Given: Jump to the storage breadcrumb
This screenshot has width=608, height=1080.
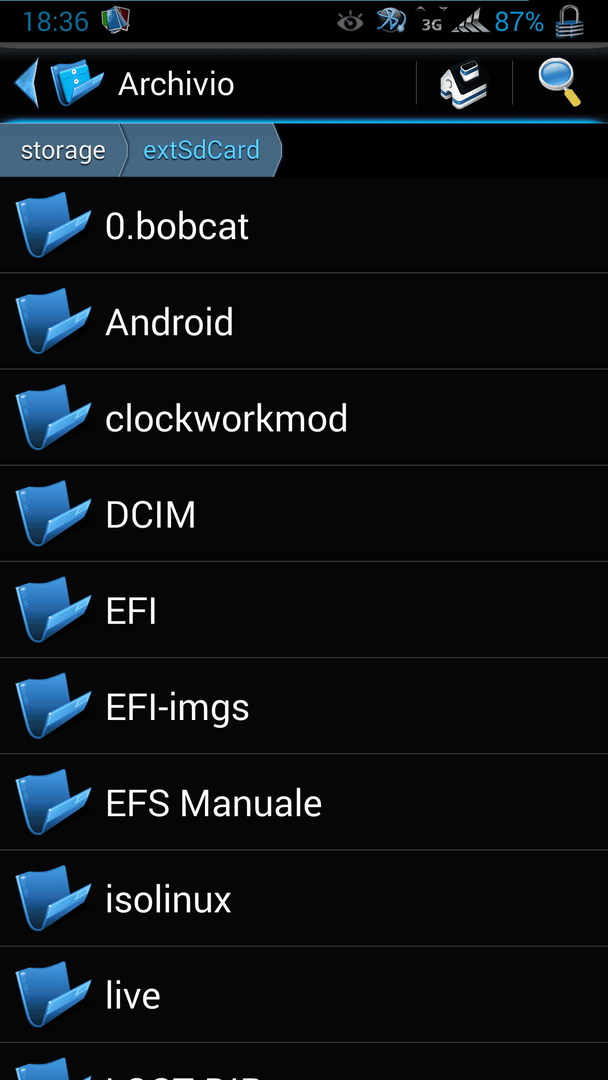Looking at the screenshot, I should 63,150.
